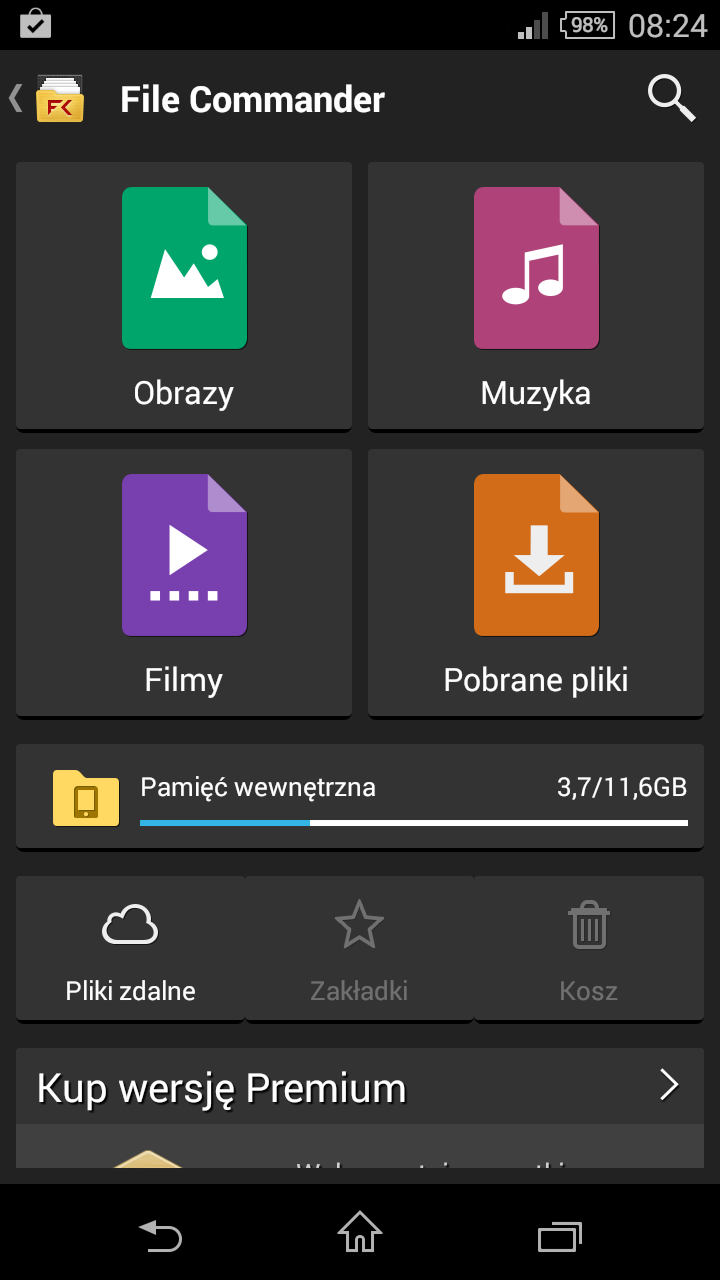
Task: Open Pamięć wewnętrzna storage
Action: click(360, 797)
